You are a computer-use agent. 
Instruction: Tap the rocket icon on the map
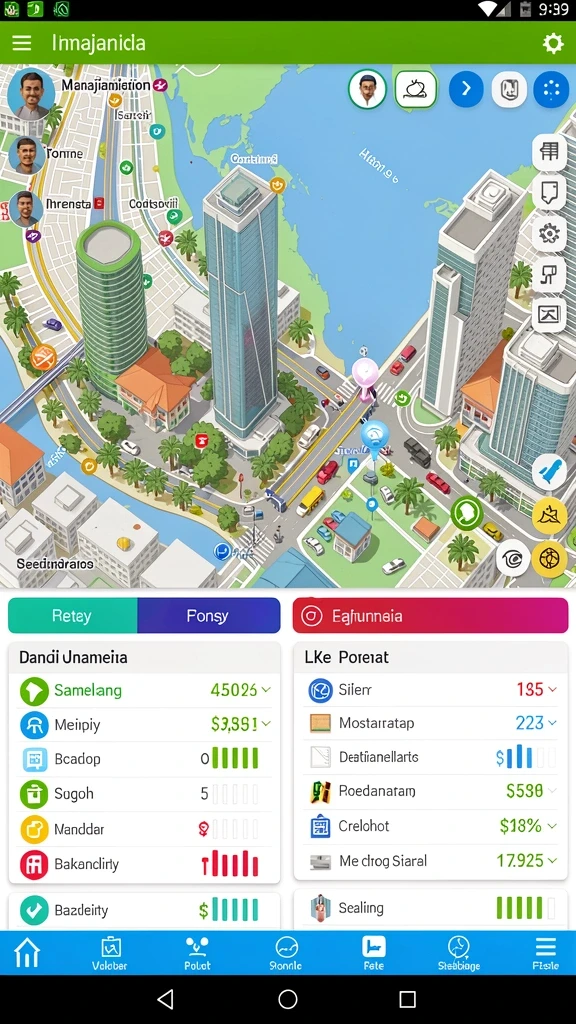tap(549, 472)
